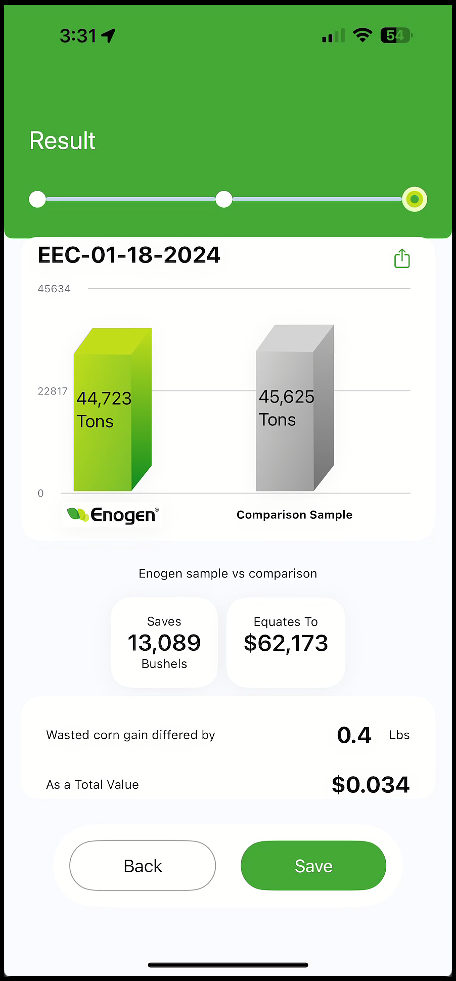This screenshot has width=456, height=981.
Task: Tap the Save button
Action: pyautogui.click(x=313, y=865)
